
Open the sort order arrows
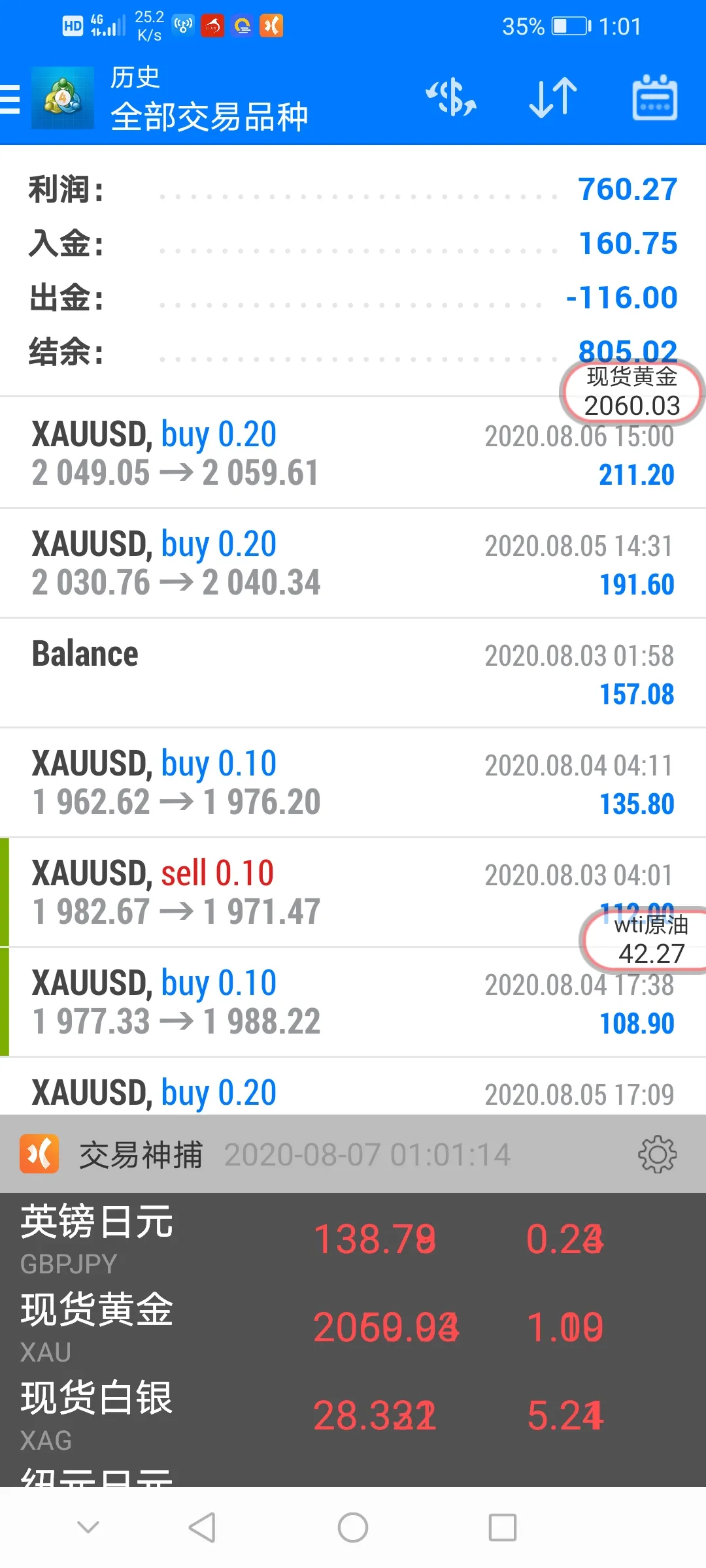[553, 98]
